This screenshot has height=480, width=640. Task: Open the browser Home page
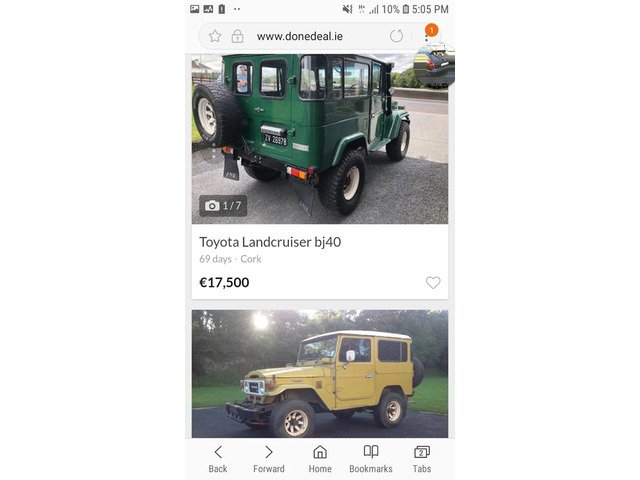coord(320,459)
